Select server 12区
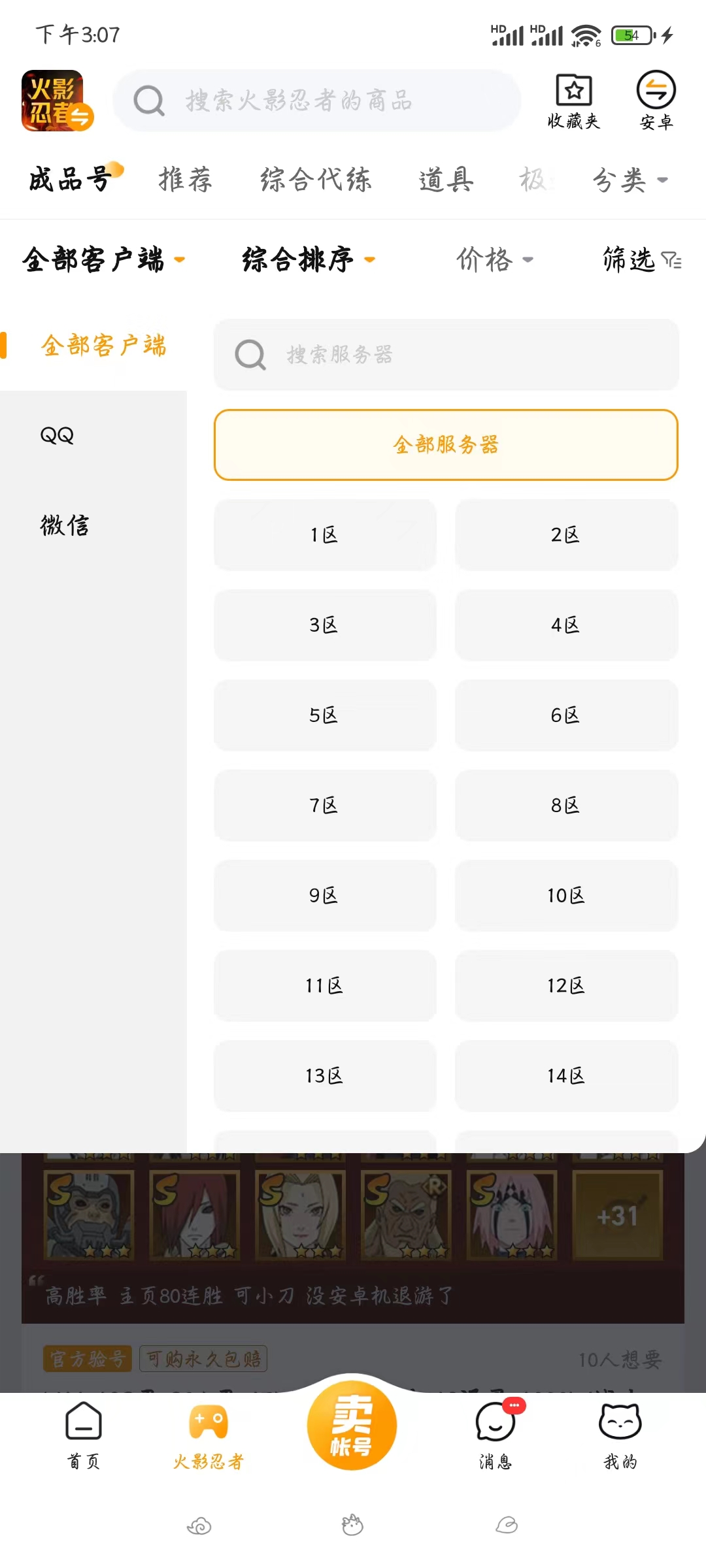 pos(566,986)
